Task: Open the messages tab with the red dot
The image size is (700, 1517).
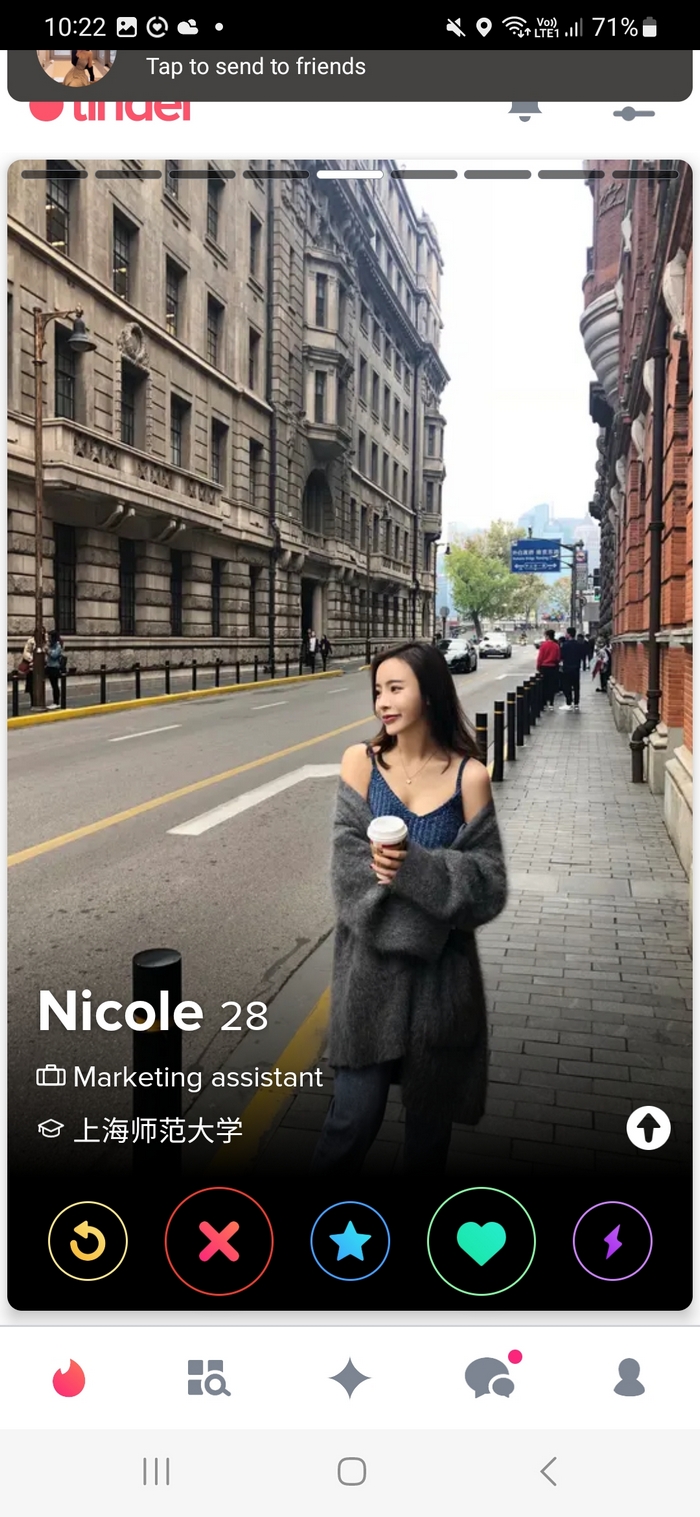Action: [490, 1379]
